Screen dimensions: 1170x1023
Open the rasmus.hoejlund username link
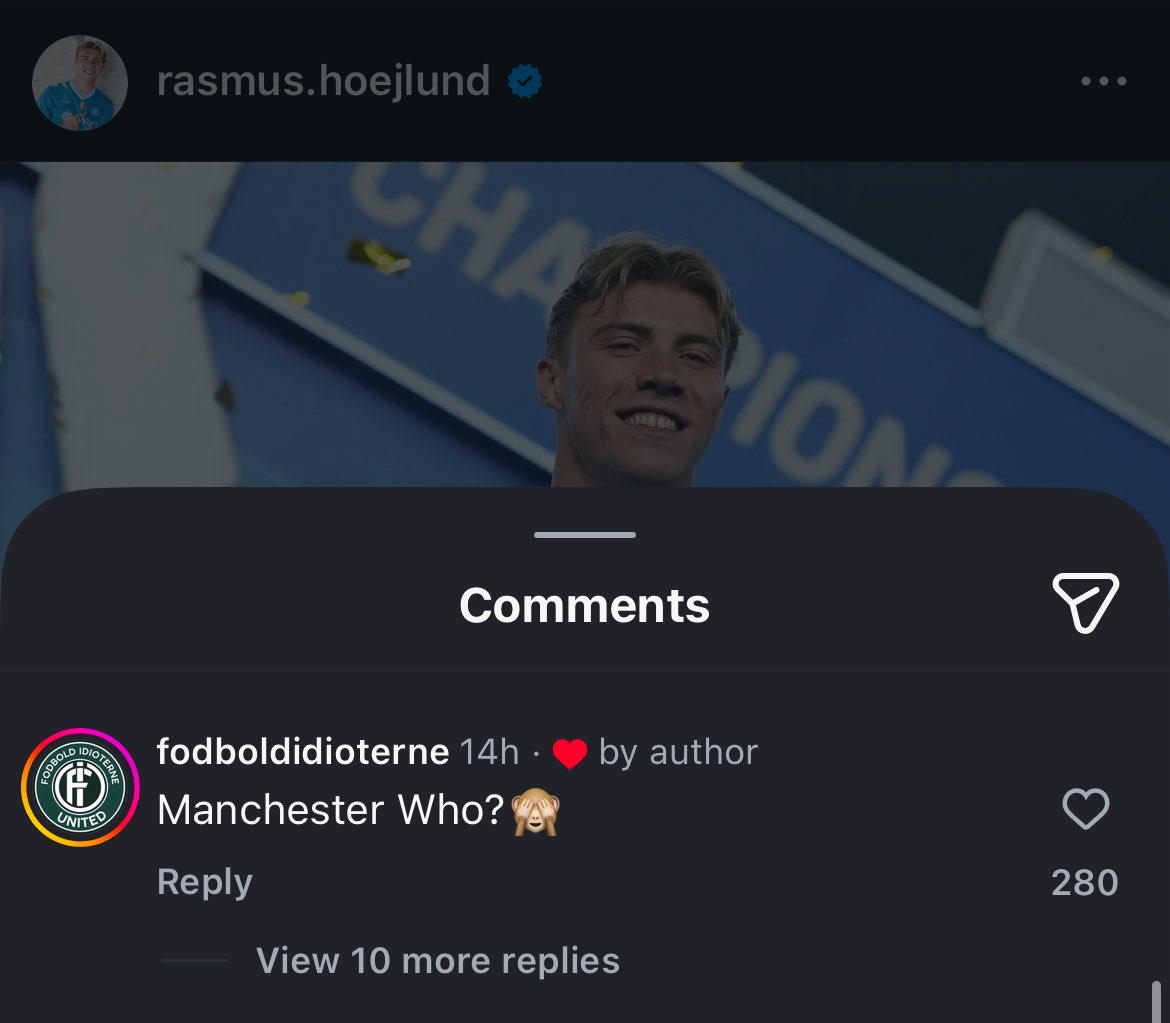tap(323, 82)
